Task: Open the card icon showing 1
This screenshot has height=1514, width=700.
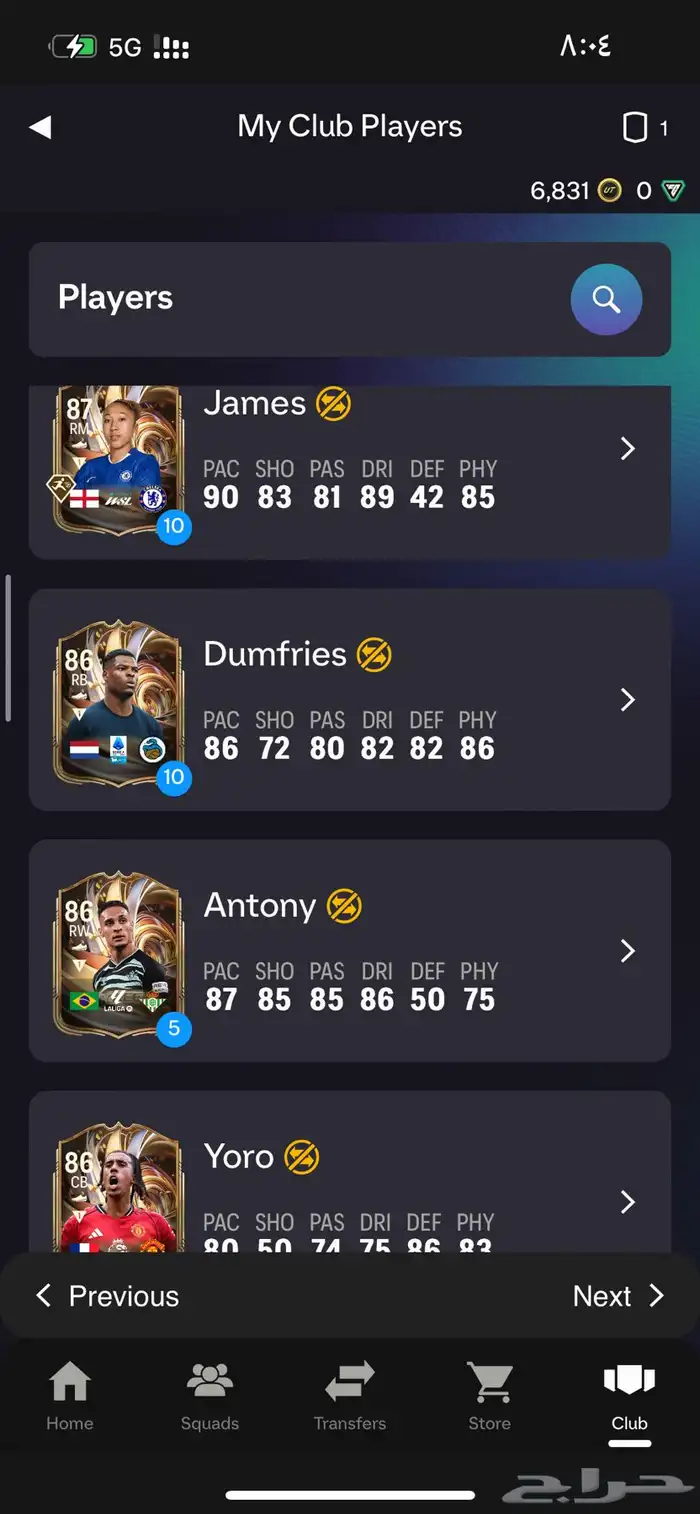Action: point(645,128)
